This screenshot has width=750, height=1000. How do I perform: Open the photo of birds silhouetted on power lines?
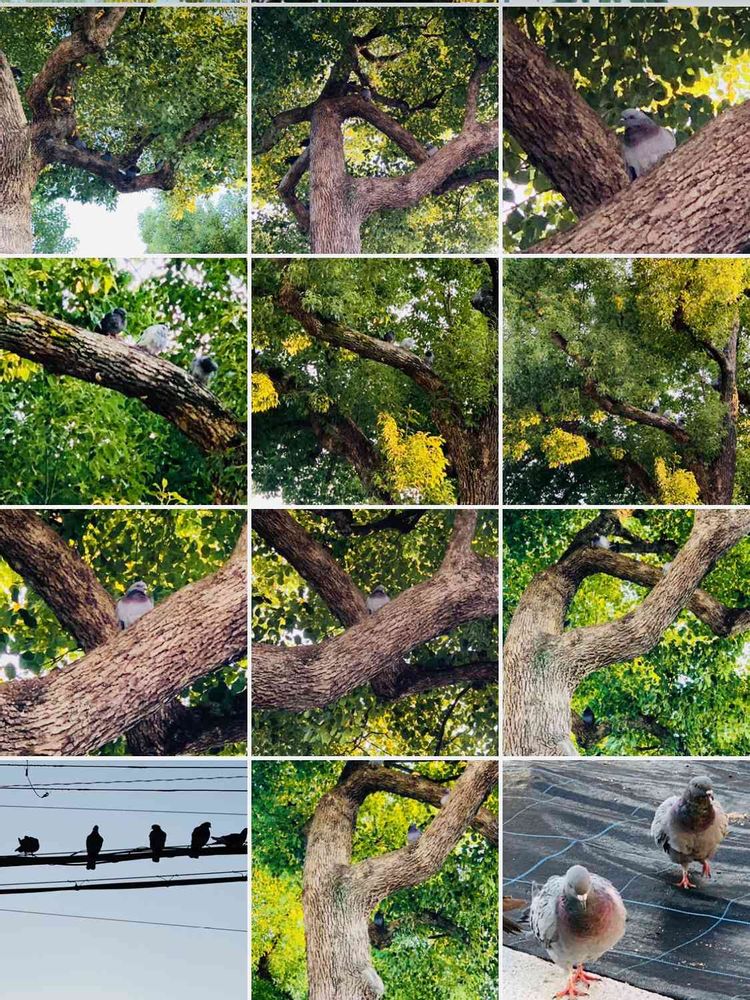[123, 880]
